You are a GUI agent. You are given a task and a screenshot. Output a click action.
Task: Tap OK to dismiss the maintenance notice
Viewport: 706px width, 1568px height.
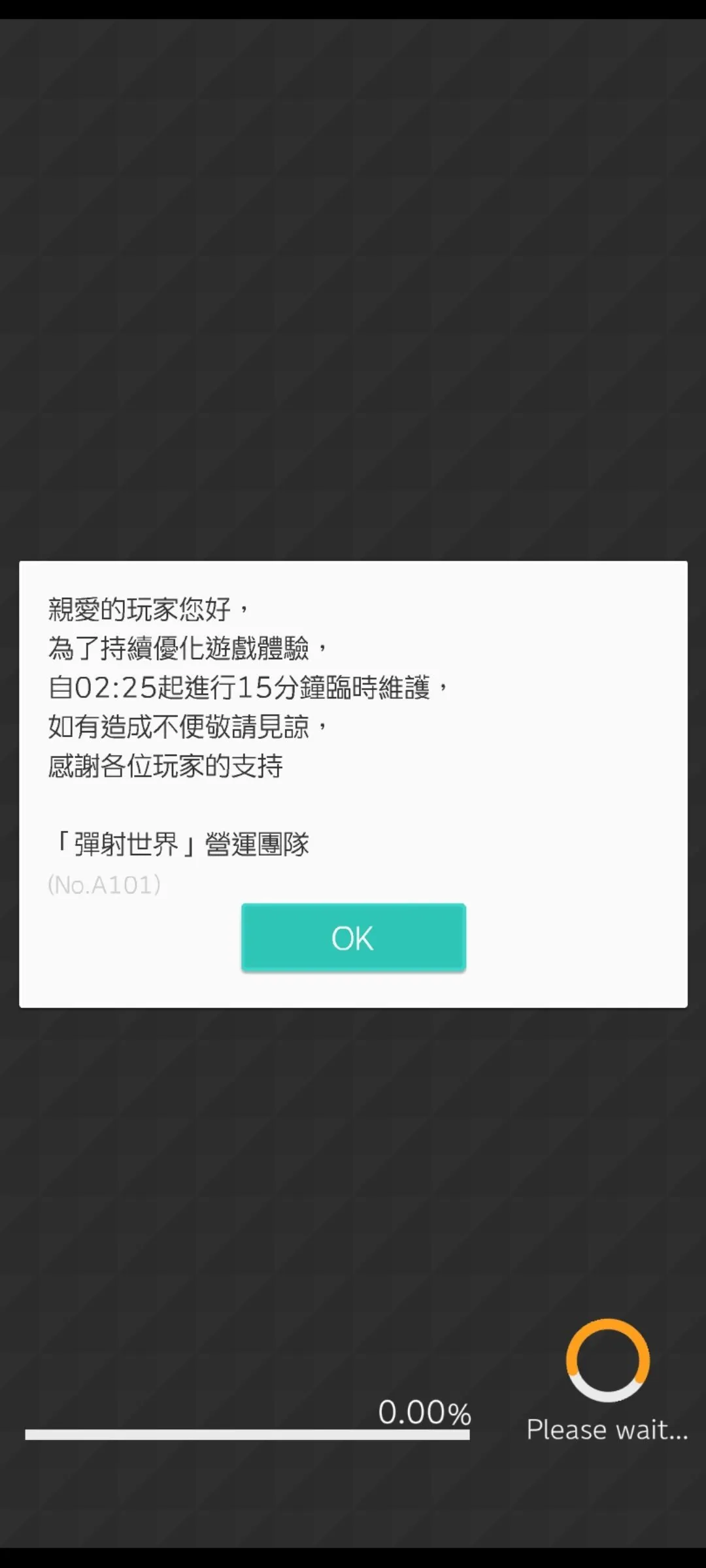pyautogui.click(x=353, y=938)
